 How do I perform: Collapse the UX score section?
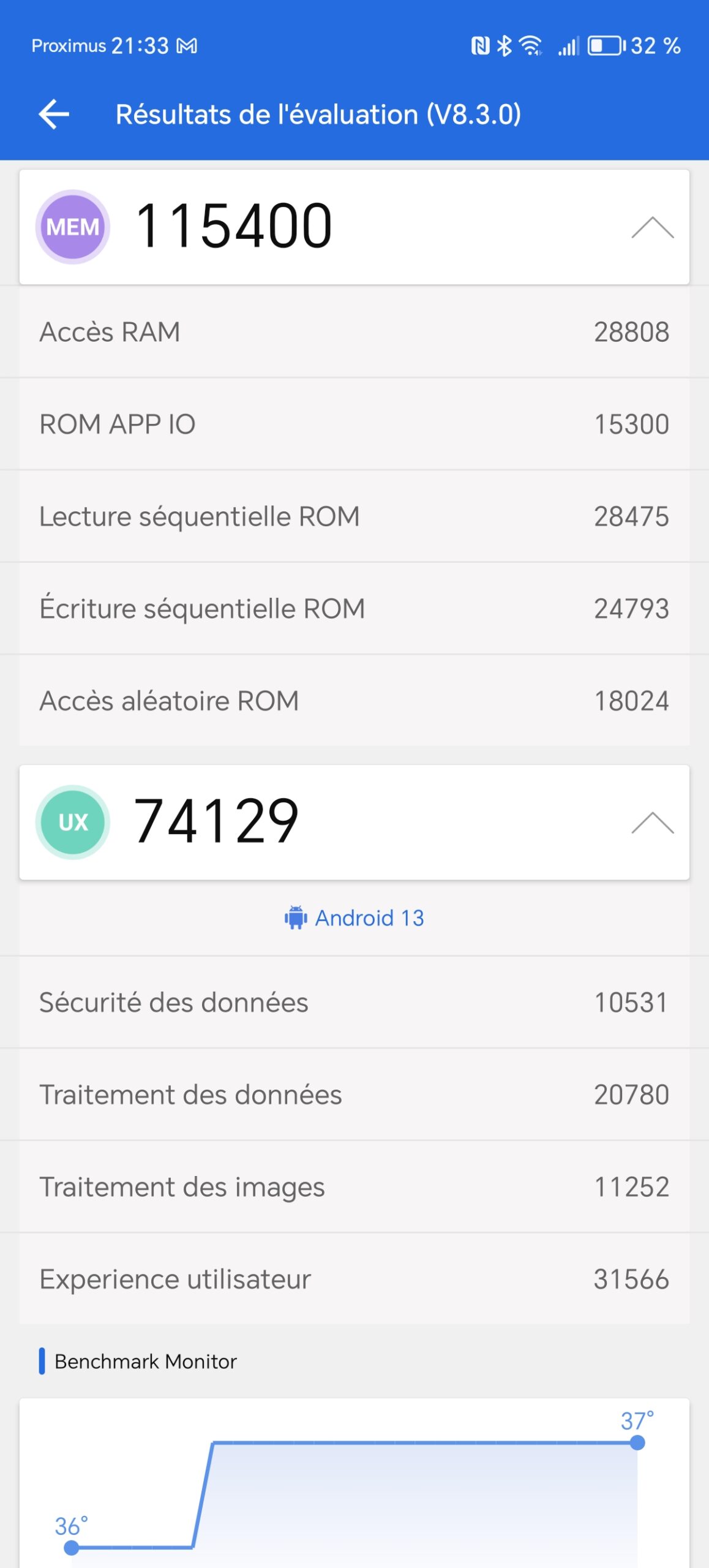[x=652, y=823]
